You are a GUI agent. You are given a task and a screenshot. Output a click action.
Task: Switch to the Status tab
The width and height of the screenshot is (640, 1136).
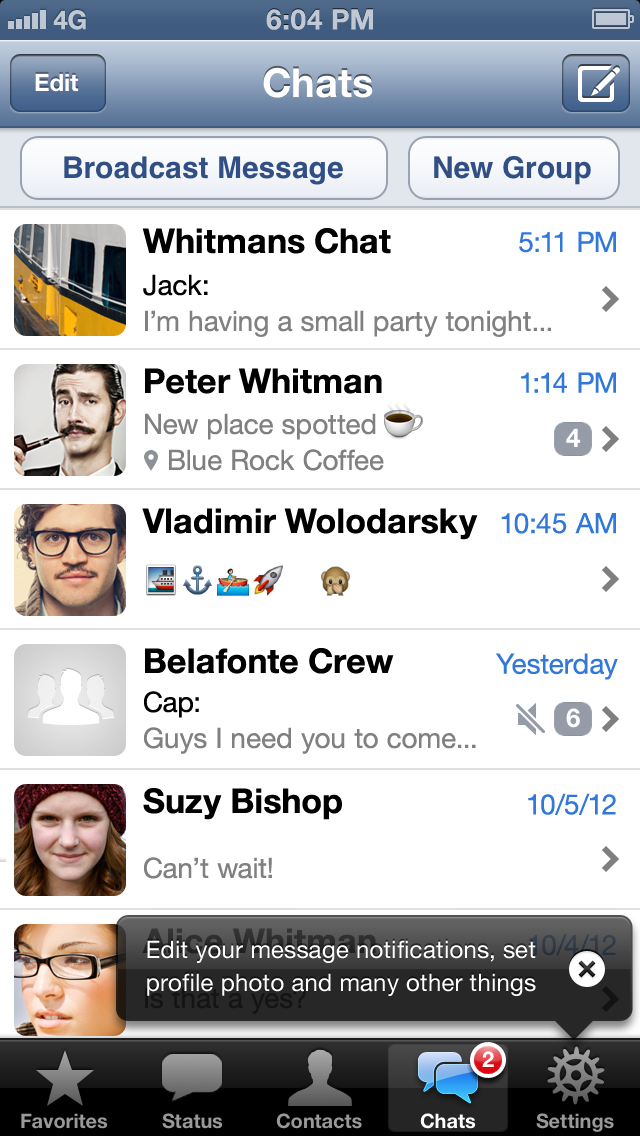click(192, 1090)
